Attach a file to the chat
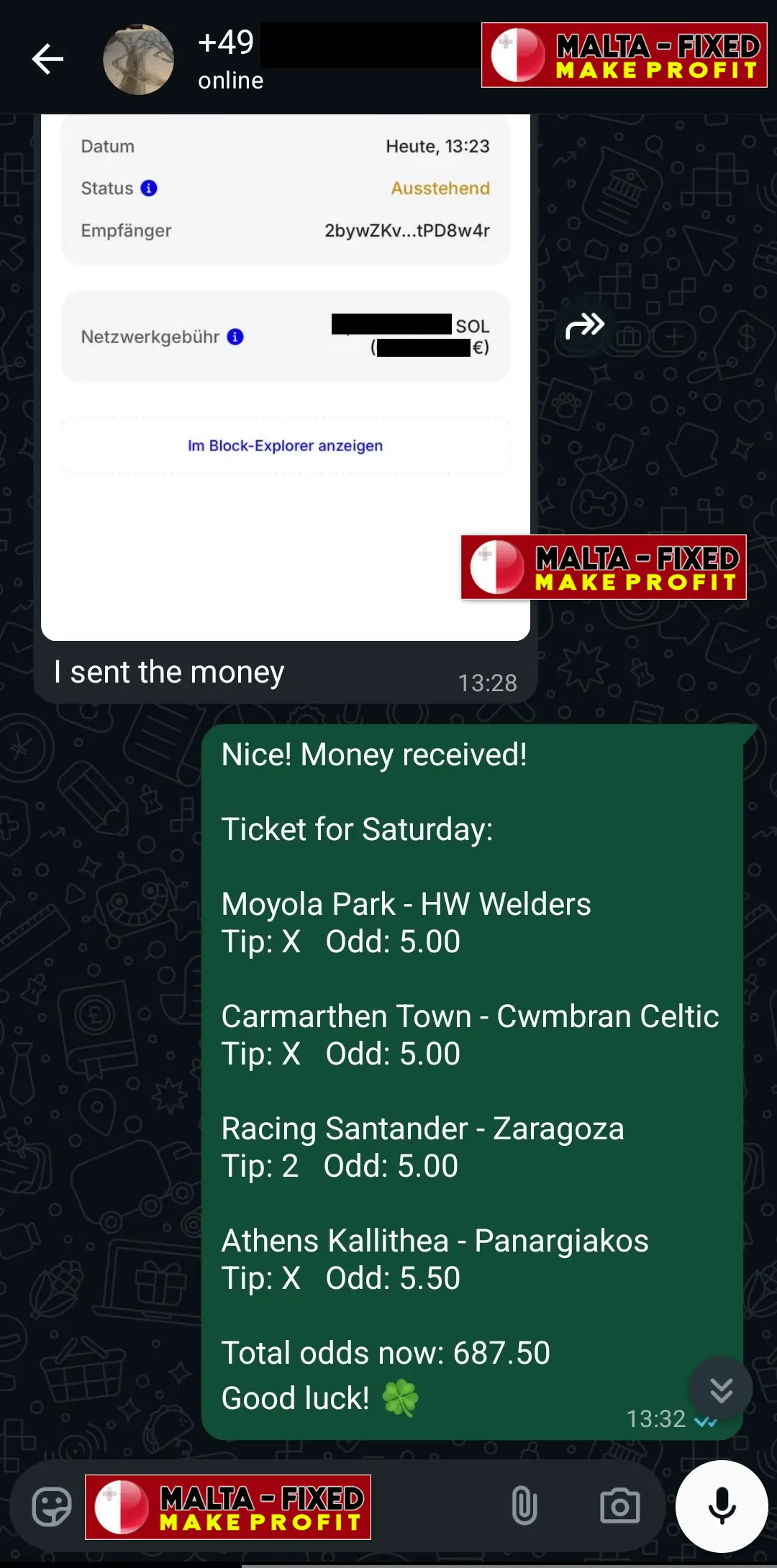777x1568 pixels. (524, 1506)
